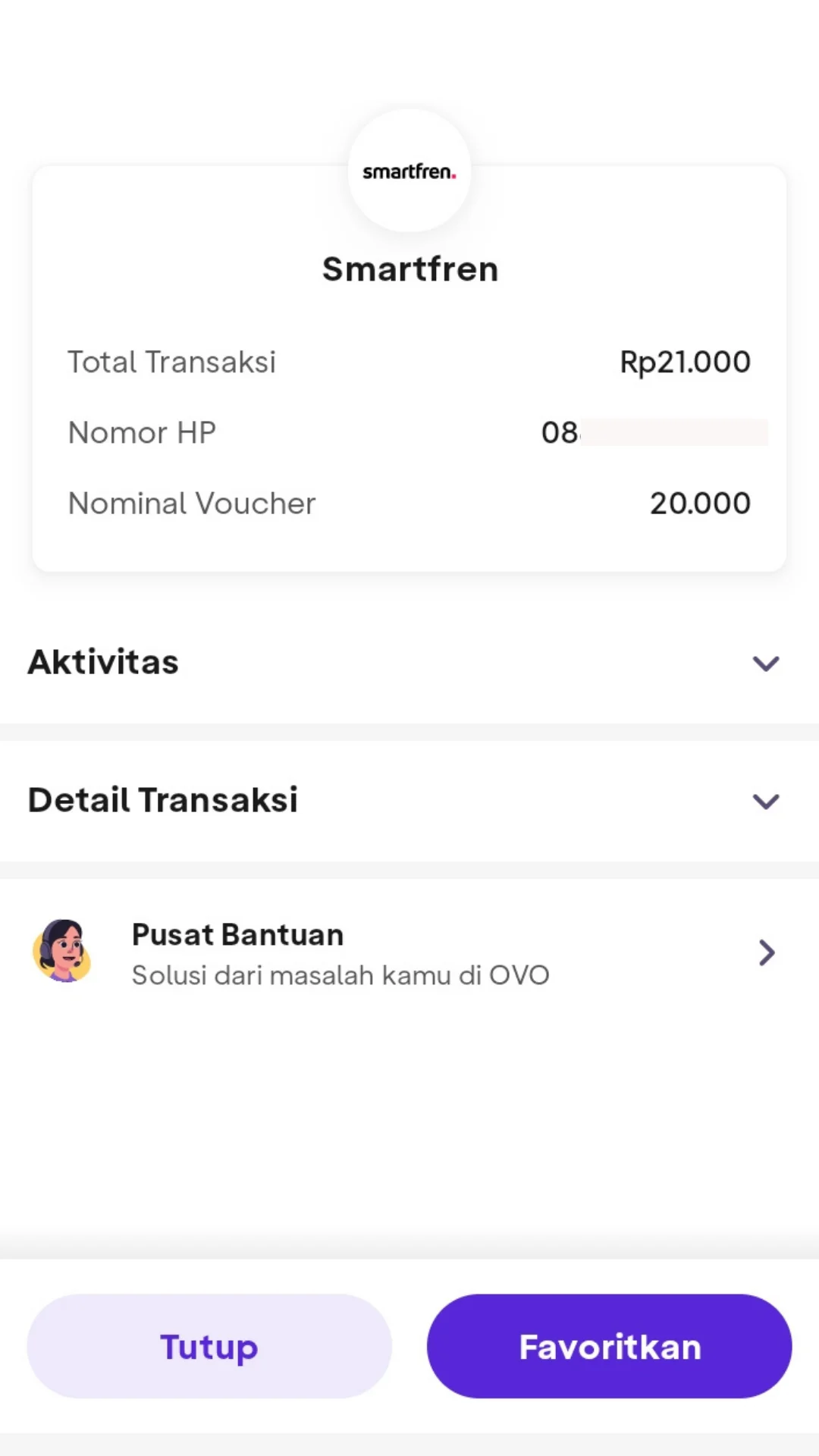The width and height of the screenshot is (819, 1456).
Task: Add this transaction with Favoritkan
Action: coord(610,1346)
